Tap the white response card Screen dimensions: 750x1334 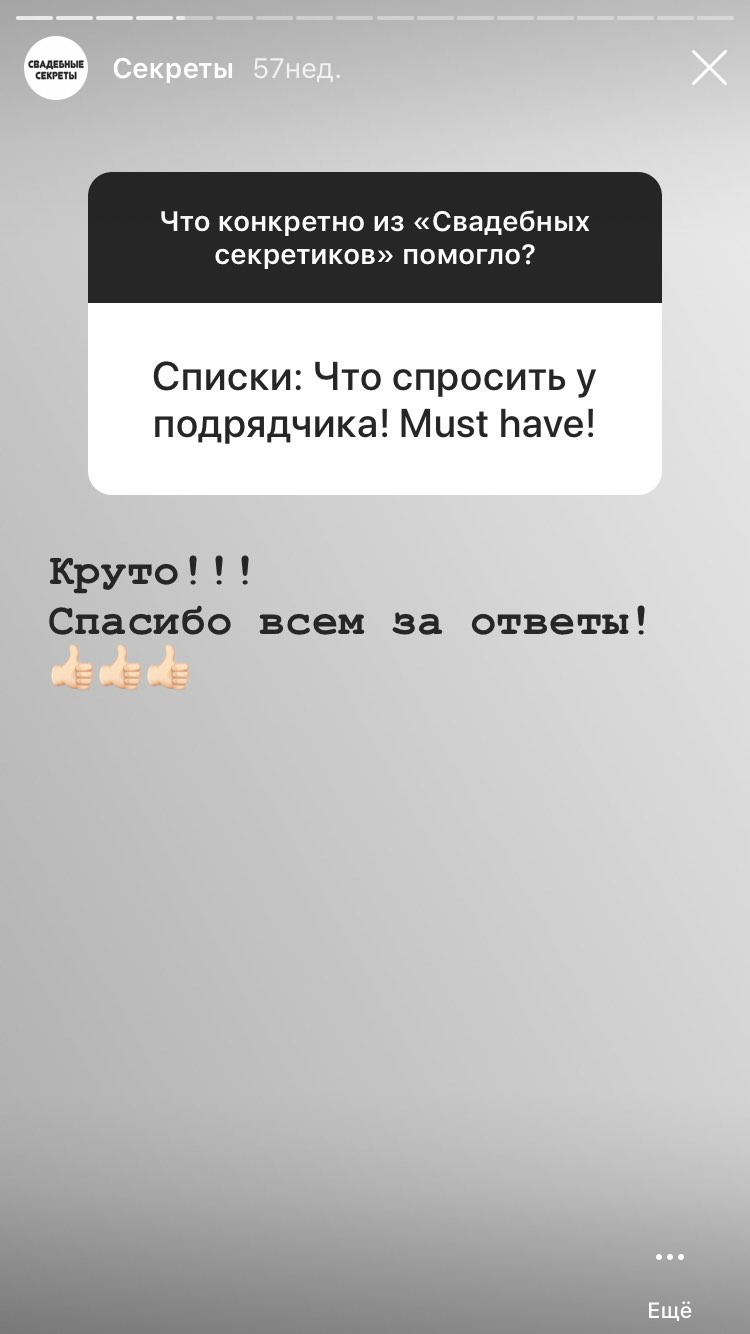pos(375,398)
